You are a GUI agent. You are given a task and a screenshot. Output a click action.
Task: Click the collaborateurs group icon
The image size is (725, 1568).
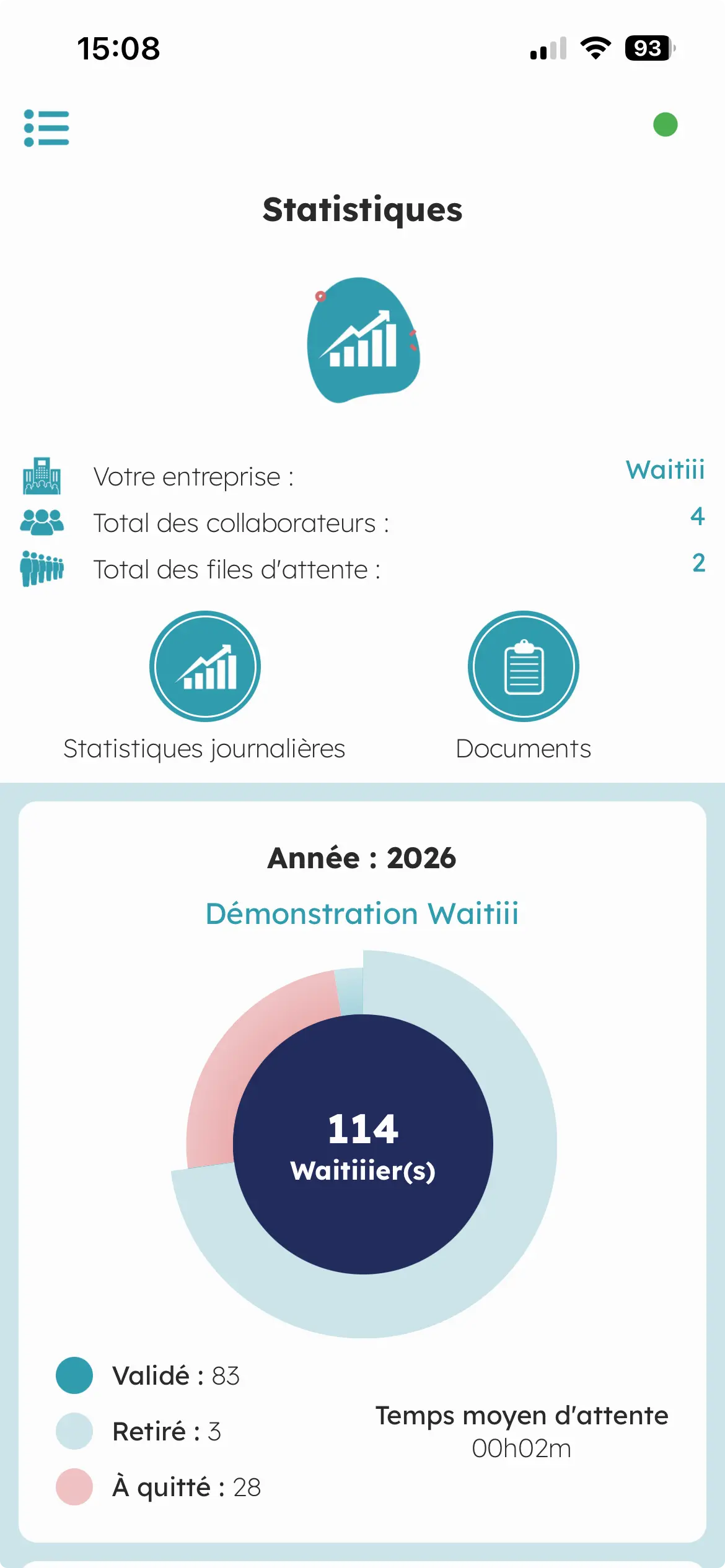(x=41, y=522)
